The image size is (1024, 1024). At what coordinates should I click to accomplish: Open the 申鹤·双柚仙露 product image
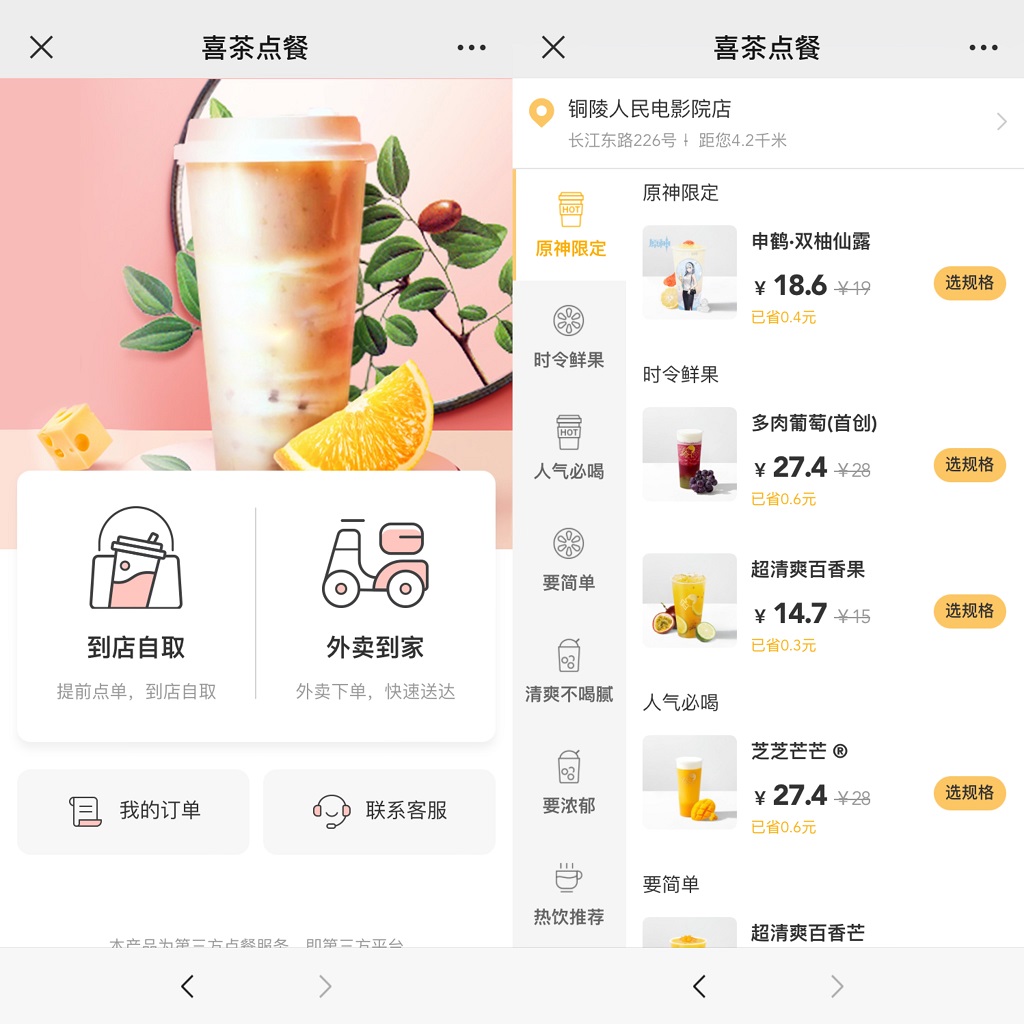pyautogui.click(x=689, y=272)
